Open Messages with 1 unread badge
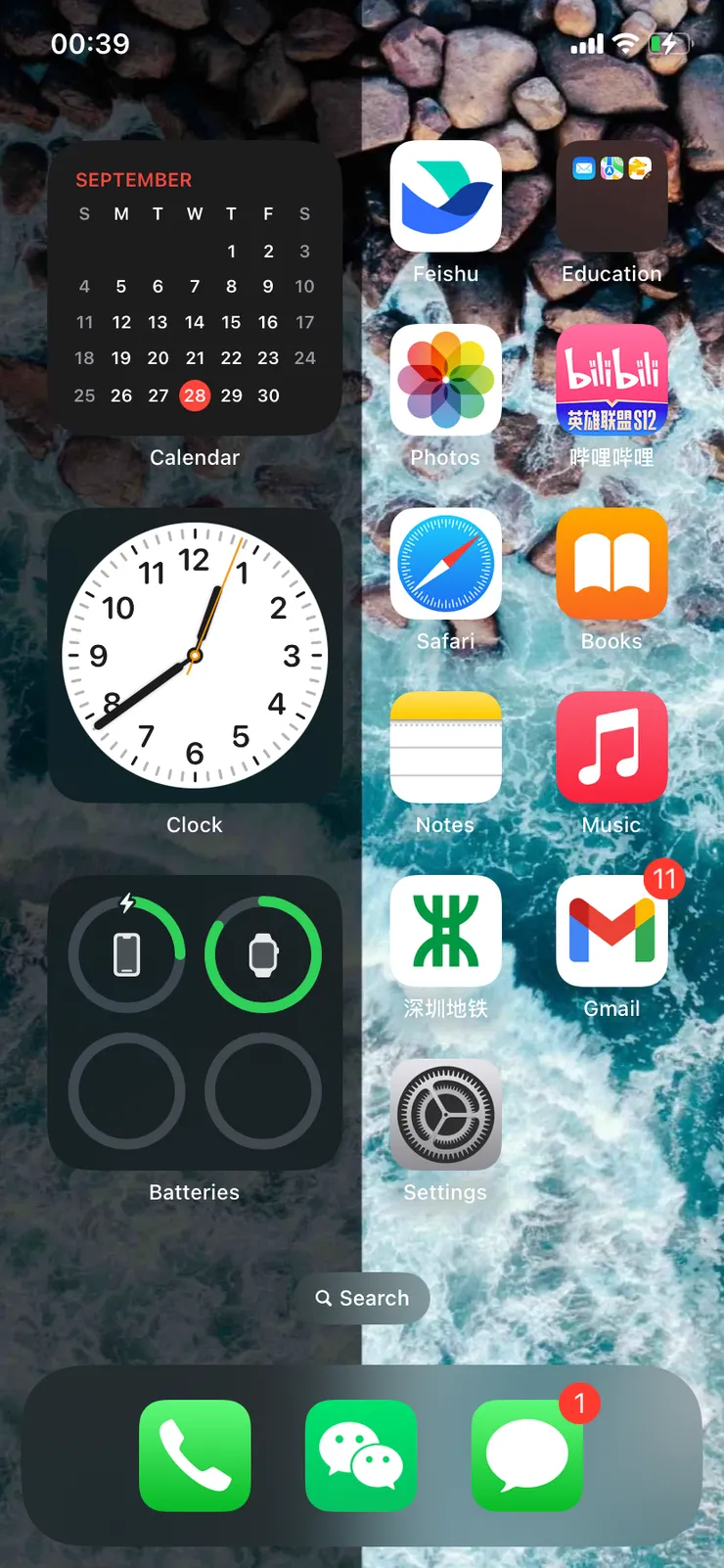 click(527, 1455)
